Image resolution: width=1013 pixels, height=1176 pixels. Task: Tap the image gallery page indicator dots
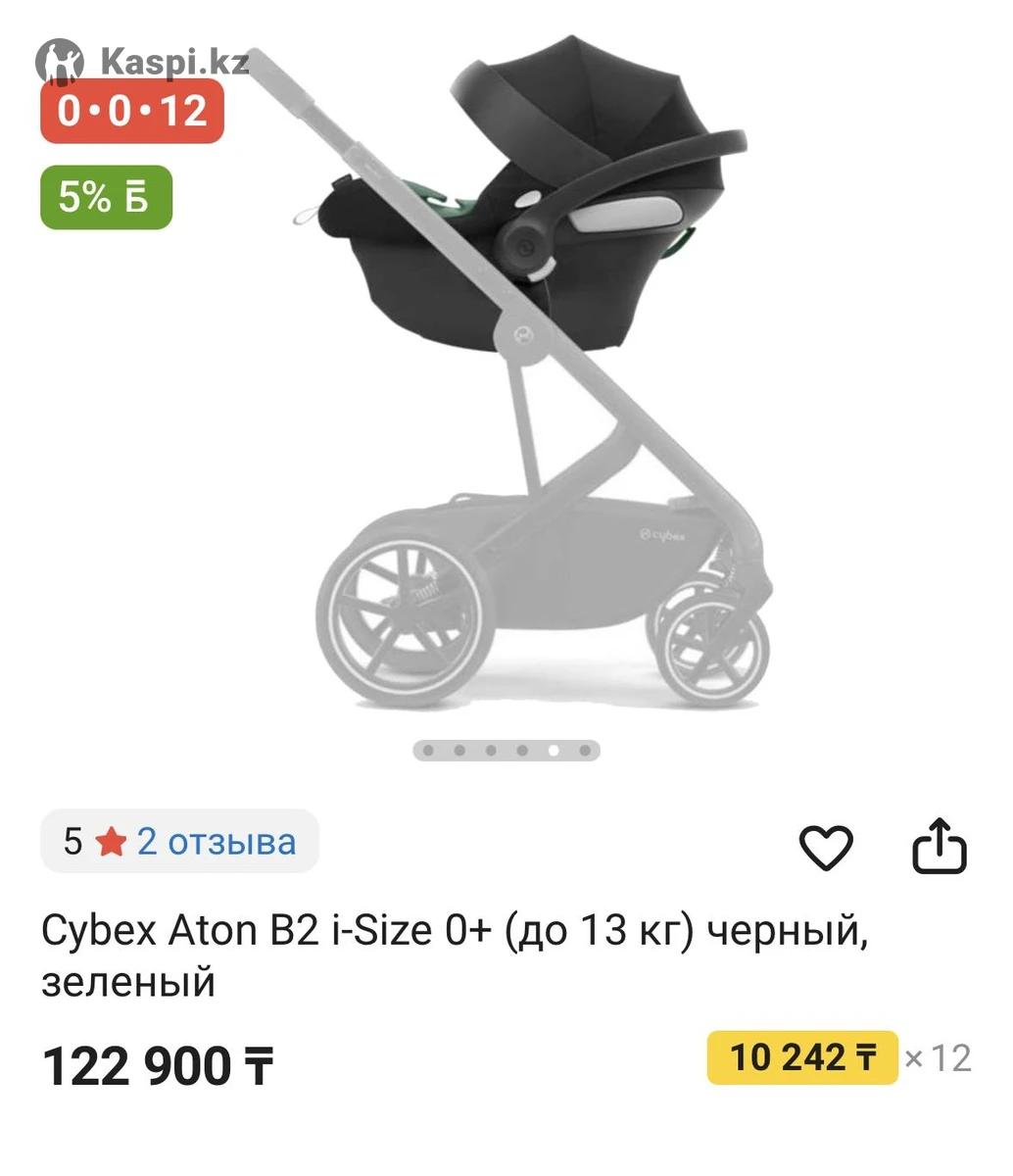pyautogui.click(x=506, y=751)
